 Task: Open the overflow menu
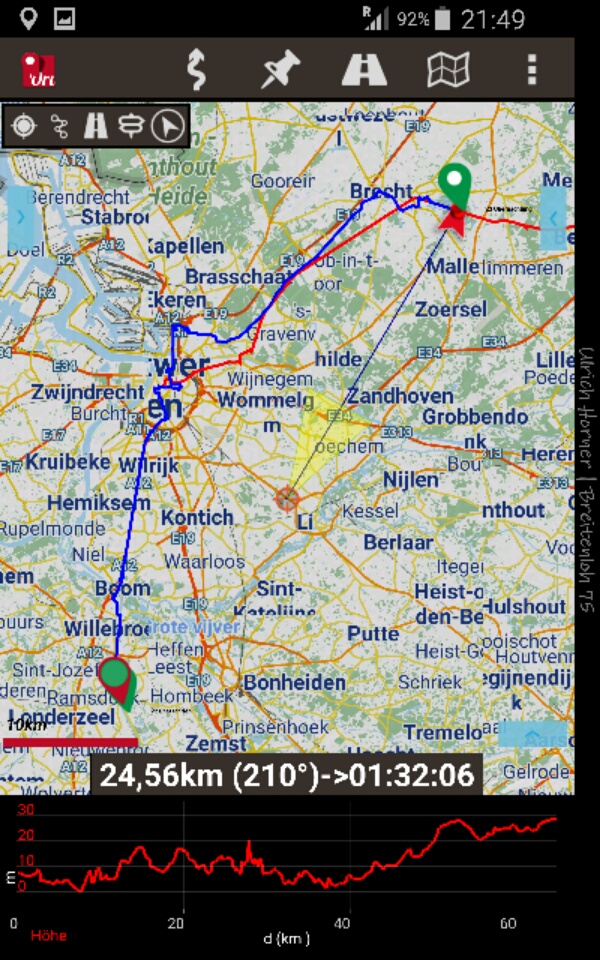pos(531,69)
